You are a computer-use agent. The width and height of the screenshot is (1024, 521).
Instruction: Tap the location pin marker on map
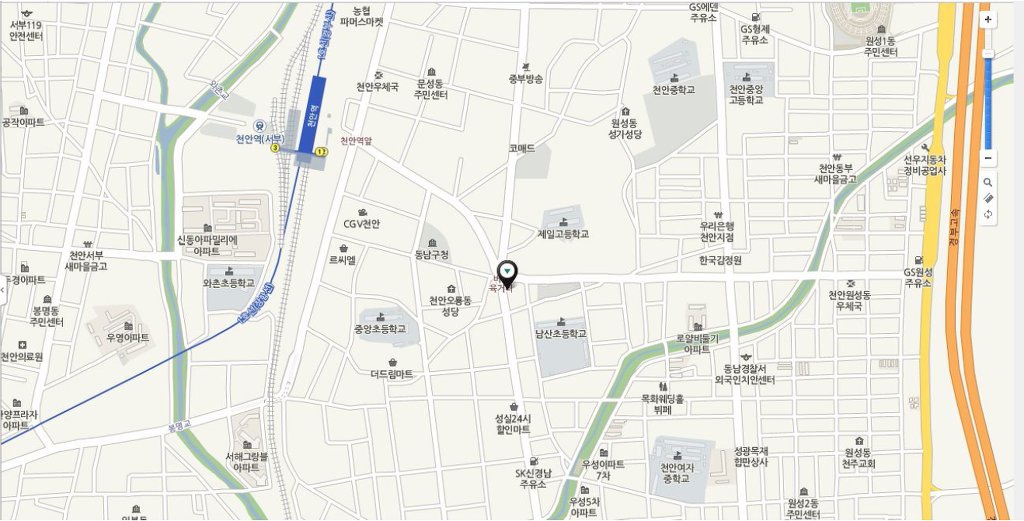508,270
